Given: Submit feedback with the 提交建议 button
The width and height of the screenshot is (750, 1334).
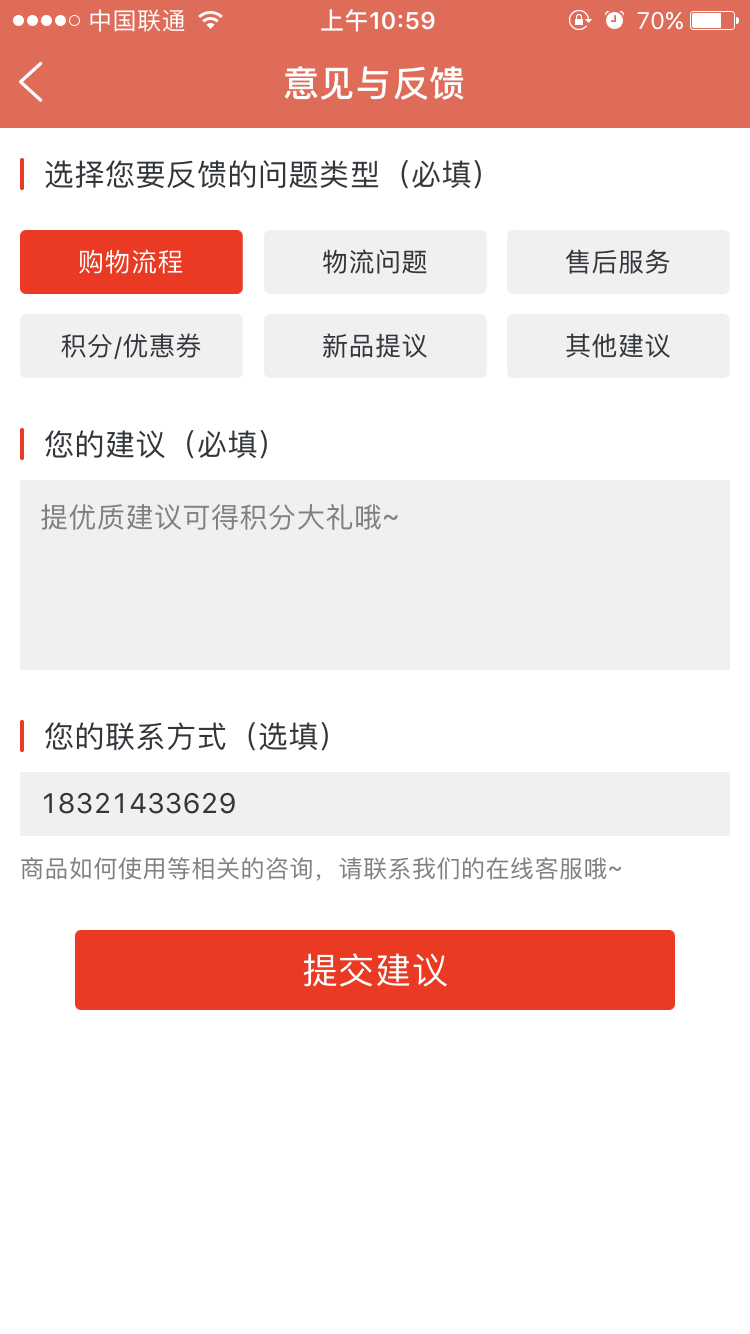Looking at the screenshot, I should 375,970.
